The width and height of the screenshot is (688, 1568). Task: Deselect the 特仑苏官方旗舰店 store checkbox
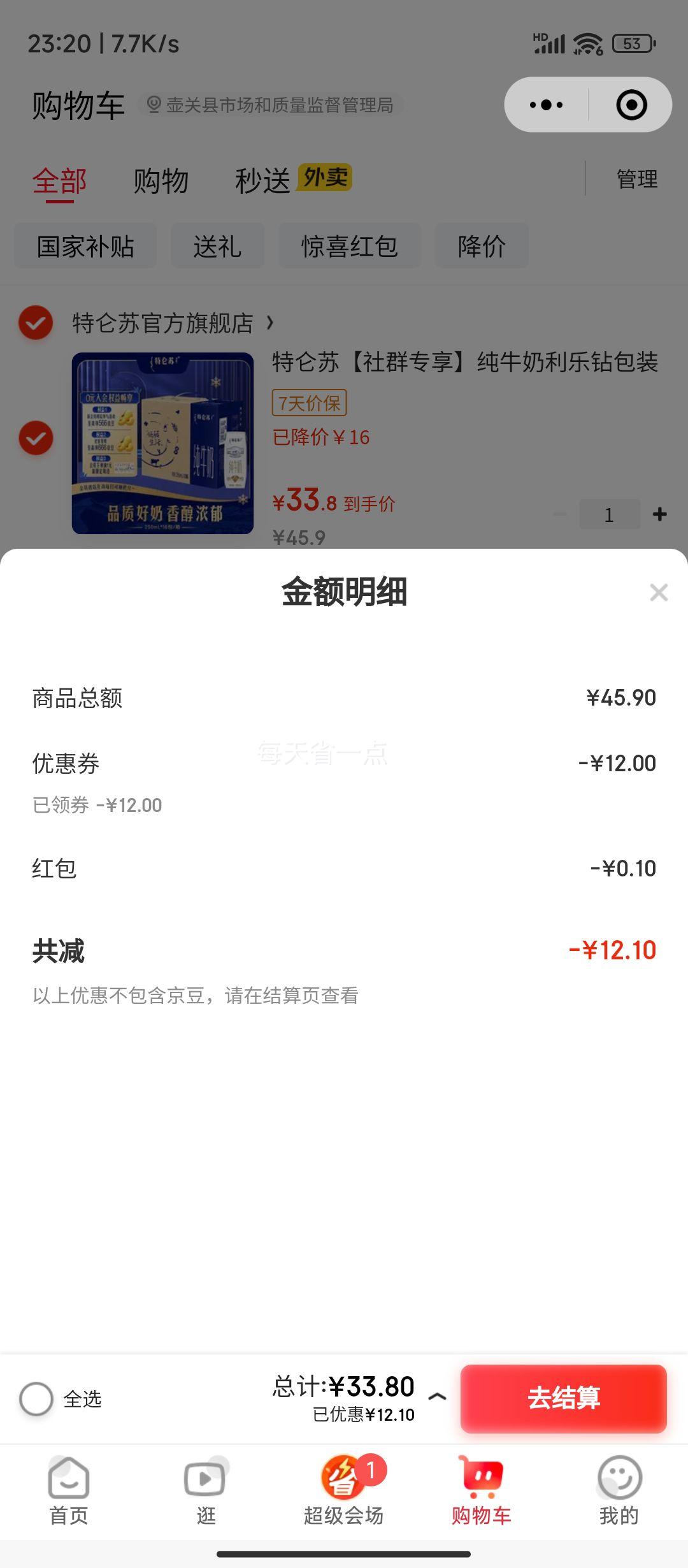pos(35,324)
